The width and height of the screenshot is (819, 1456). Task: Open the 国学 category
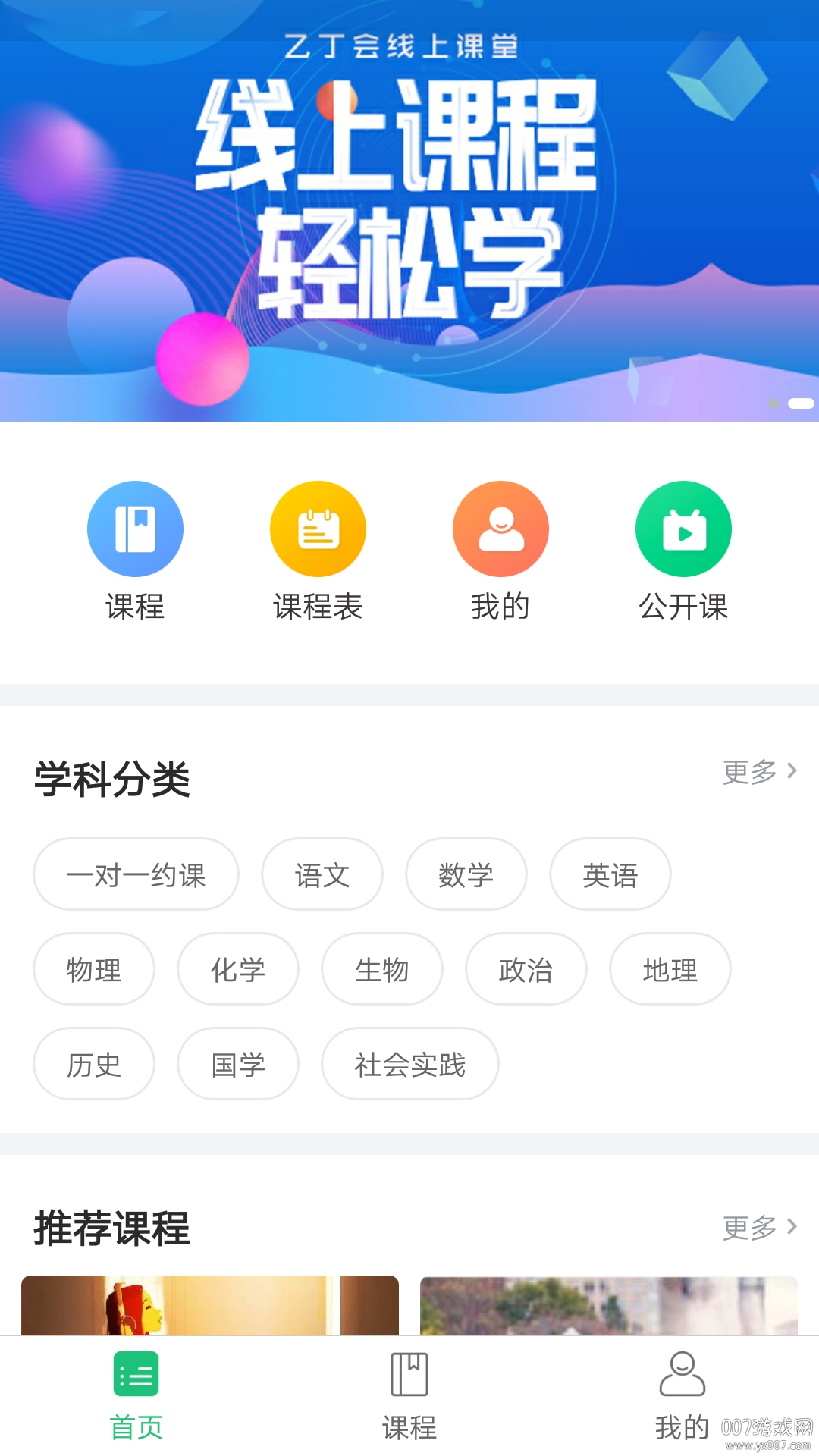238,1064
